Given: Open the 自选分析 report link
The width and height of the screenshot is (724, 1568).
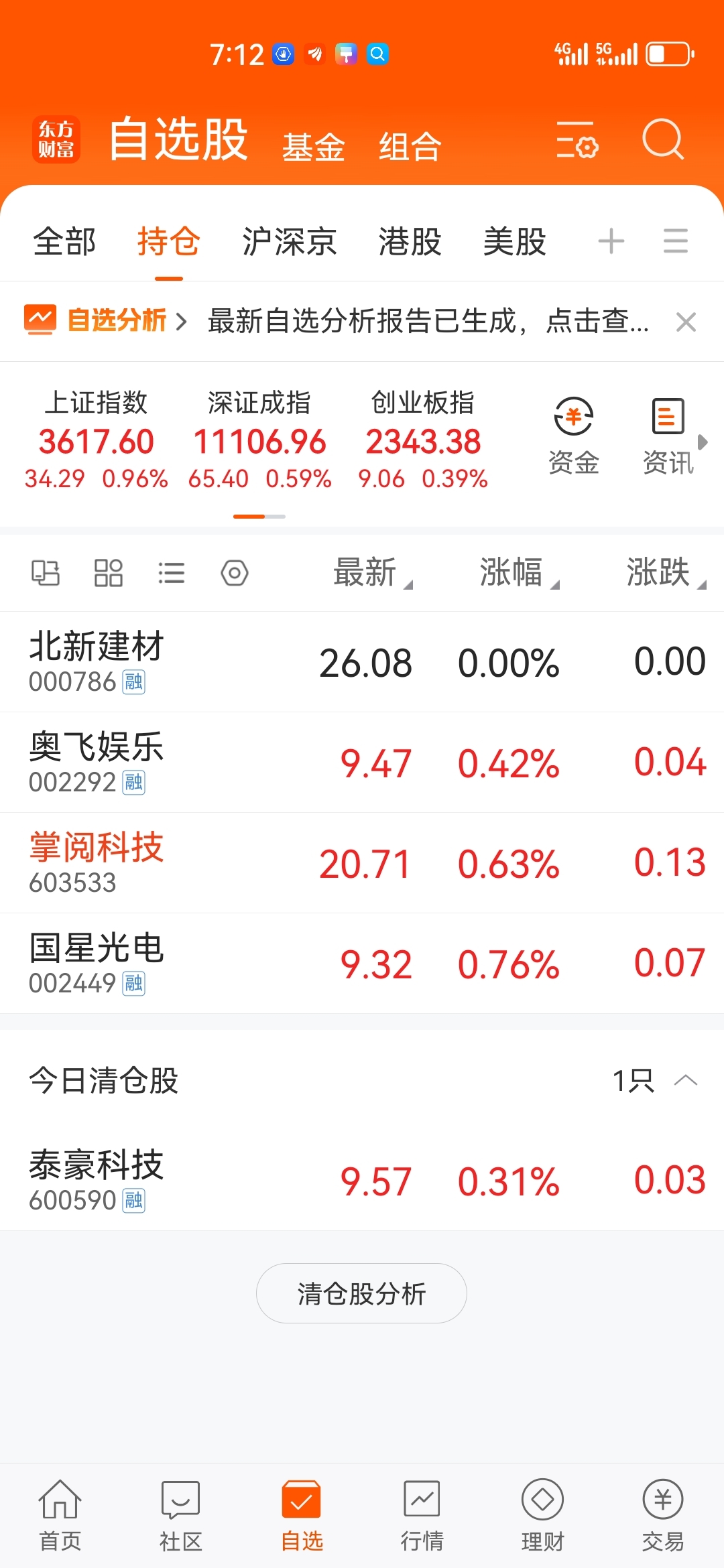Looking at the screenshot, I should coord(105,321).
